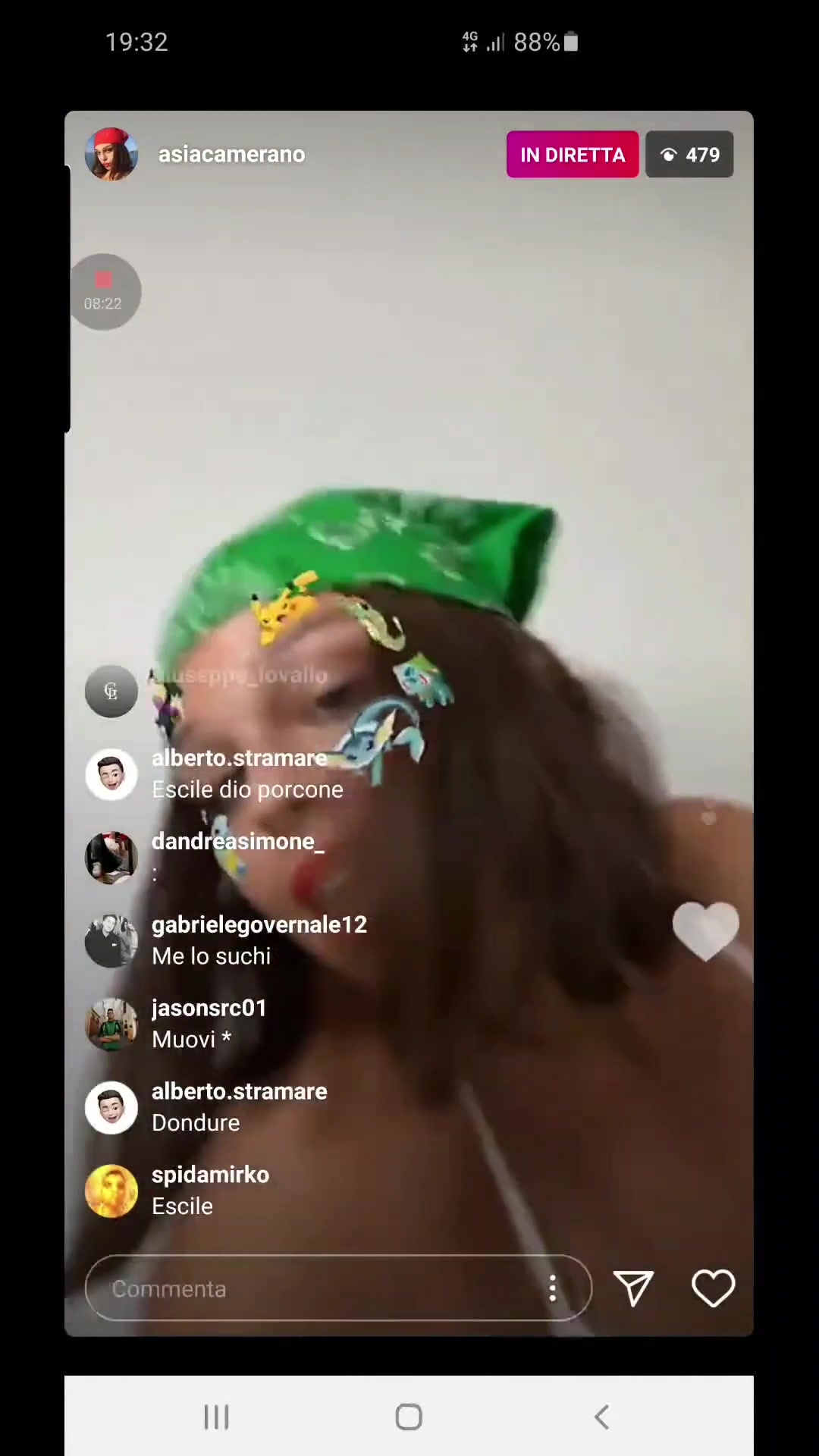Tap the viewer count badge
The height and width of the screenshot is (1456, 819).
tap(689, 155)
